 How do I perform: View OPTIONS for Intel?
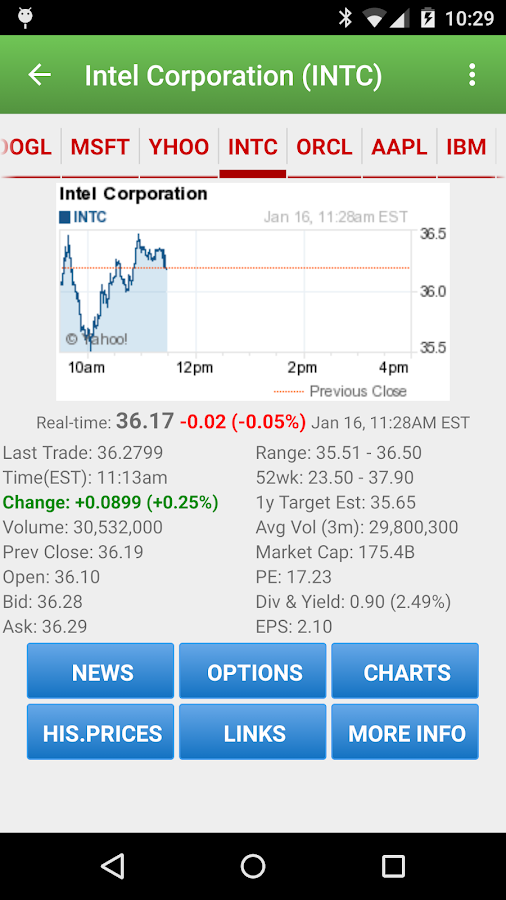(252, 671)
